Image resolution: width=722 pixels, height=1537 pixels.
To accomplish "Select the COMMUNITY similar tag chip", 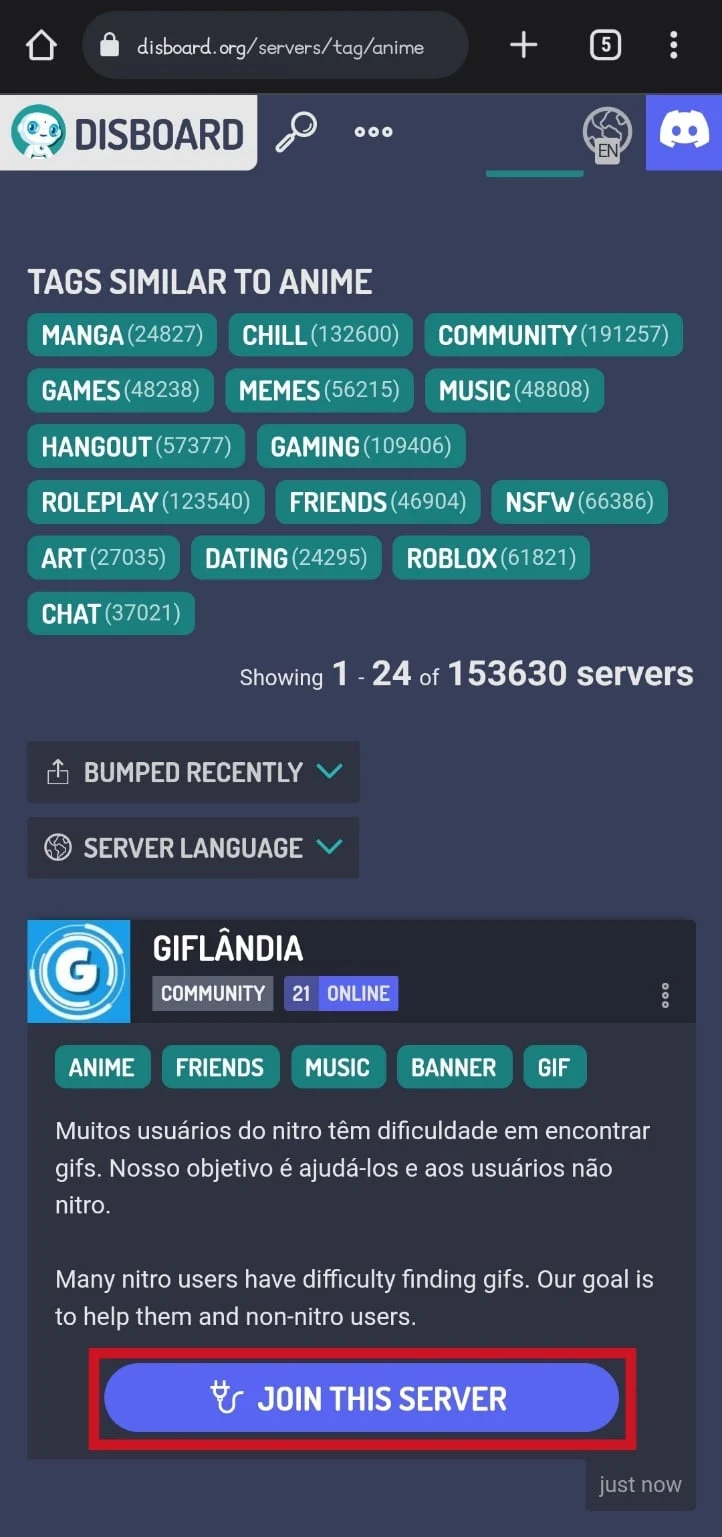I will [552, 335].
